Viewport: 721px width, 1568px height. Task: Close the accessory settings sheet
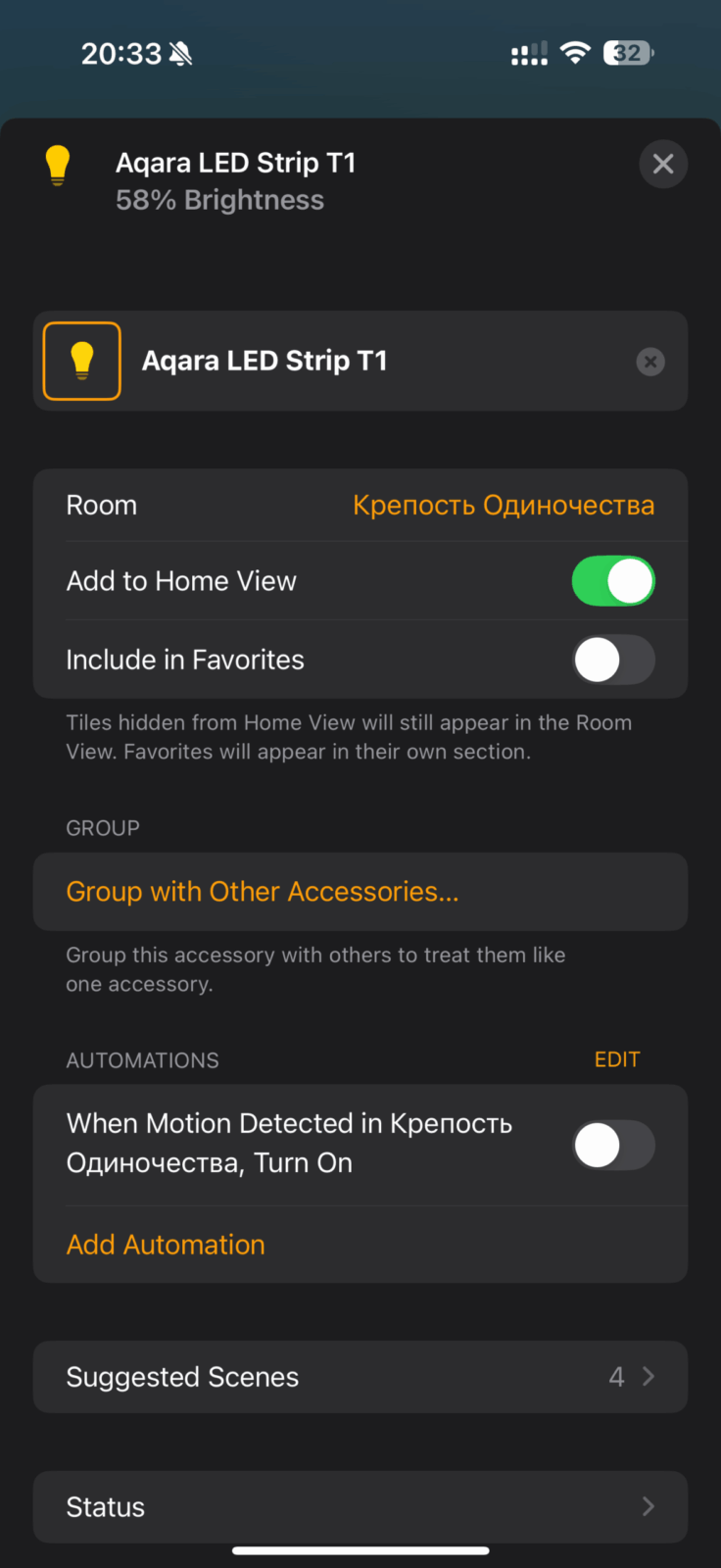pos(663,164)
